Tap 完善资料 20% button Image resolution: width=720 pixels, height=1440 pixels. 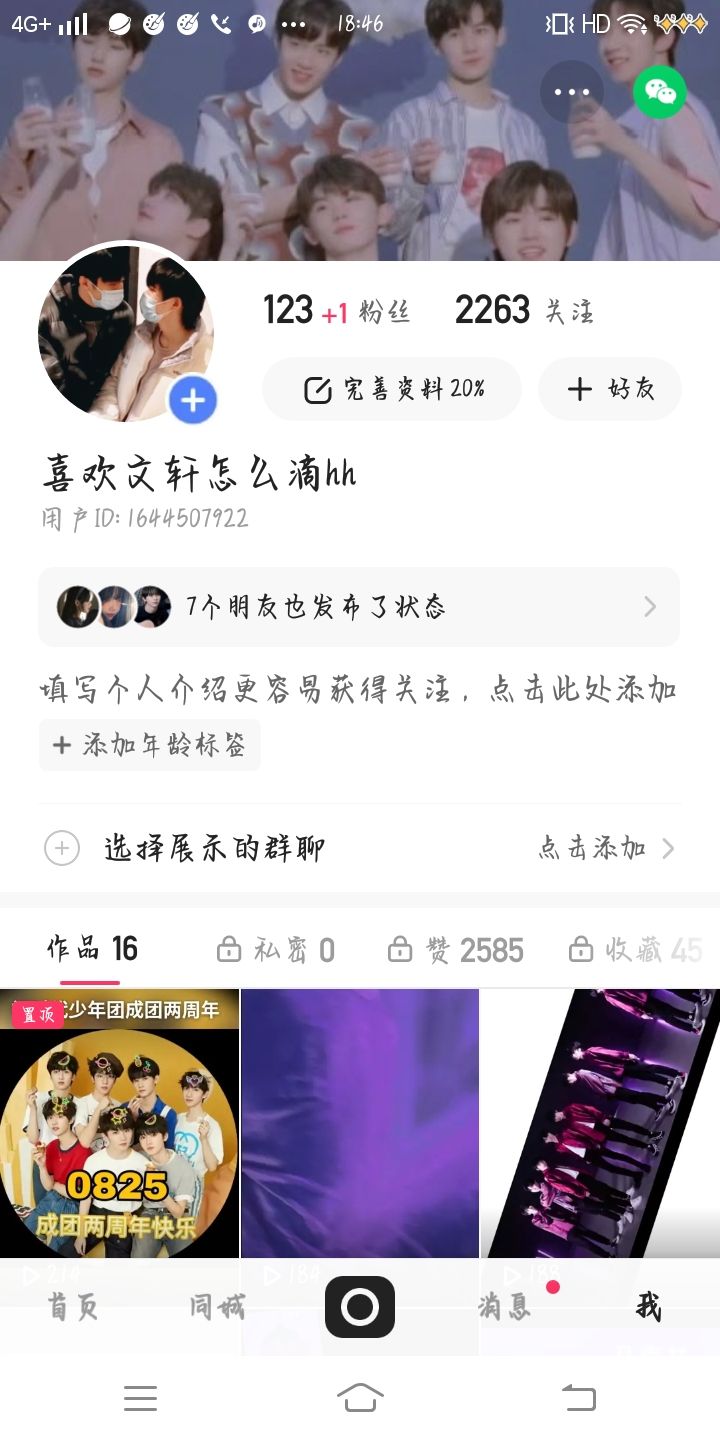click(x=392, y=389)
